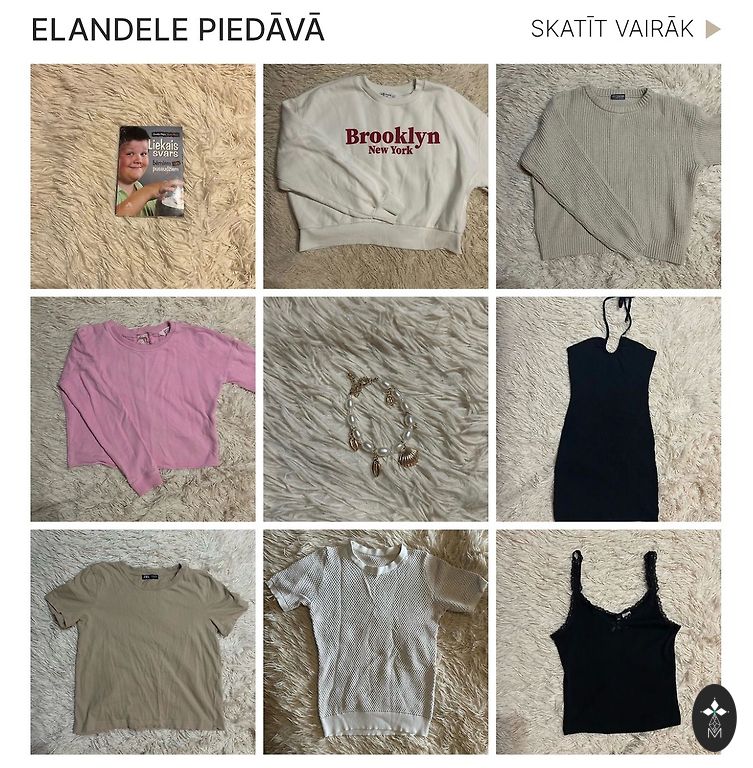
Task: View the pink long-sleeve top
Action: click(x=143, y=409)
